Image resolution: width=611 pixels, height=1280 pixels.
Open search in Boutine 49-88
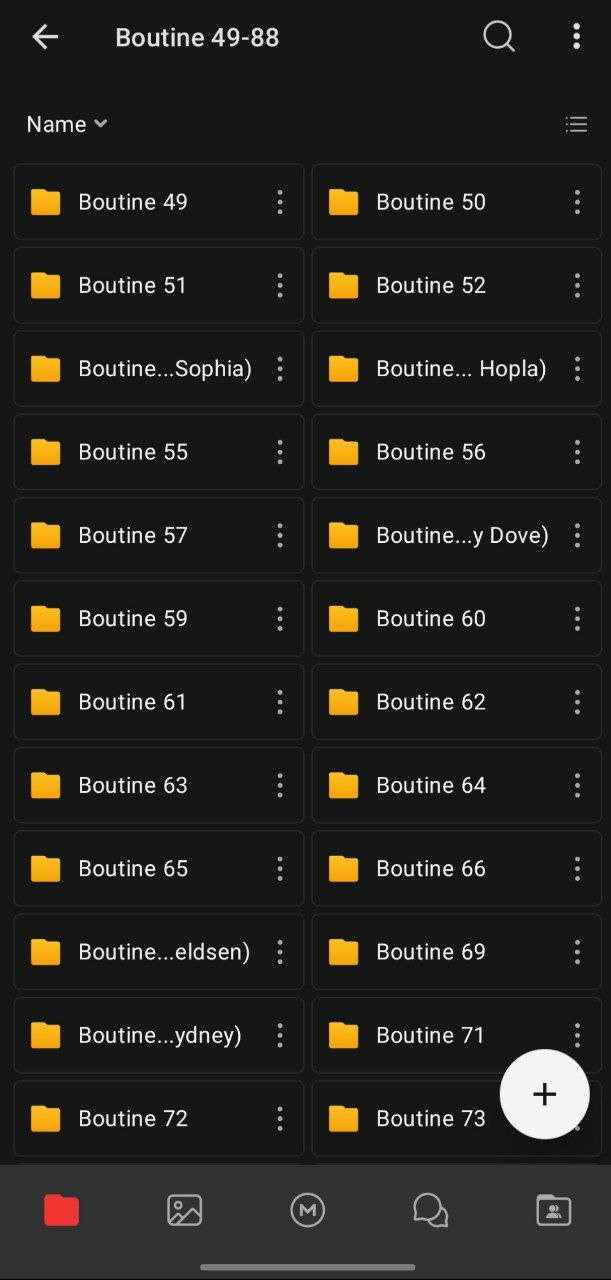(498, 38)
